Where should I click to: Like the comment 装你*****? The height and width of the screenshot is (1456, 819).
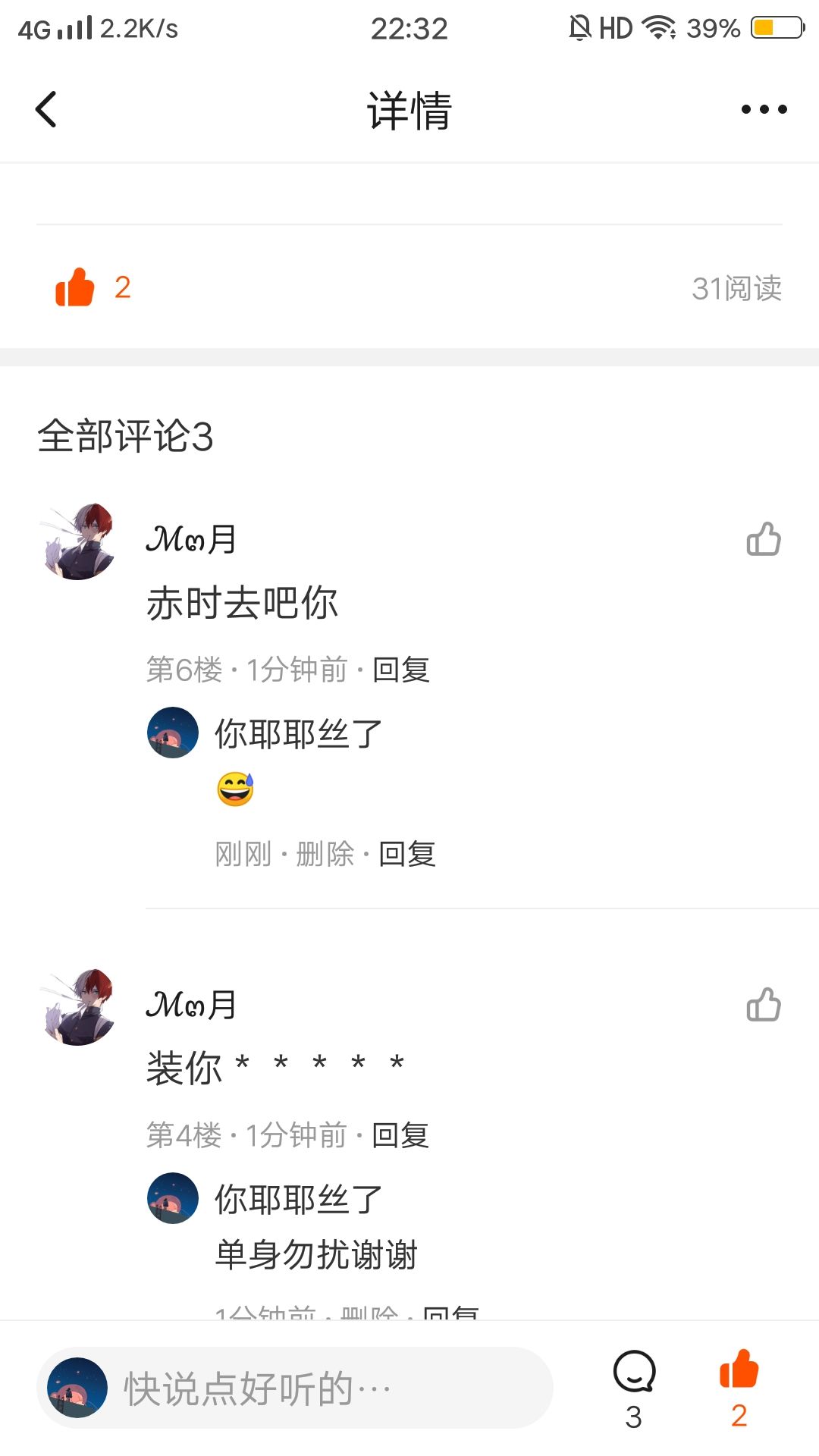(x=764, y=1005)
